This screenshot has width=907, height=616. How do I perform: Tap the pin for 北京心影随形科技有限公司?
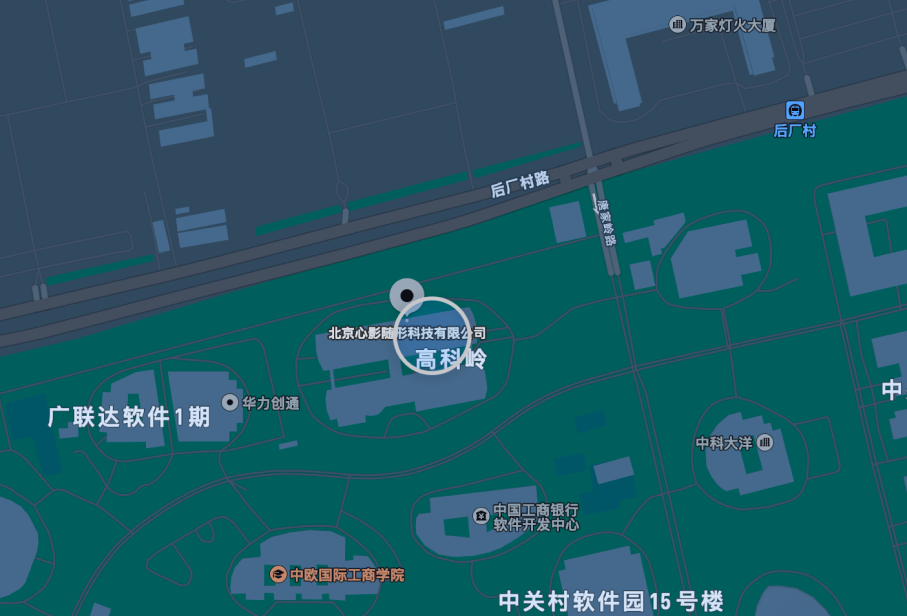coord(406,295)
